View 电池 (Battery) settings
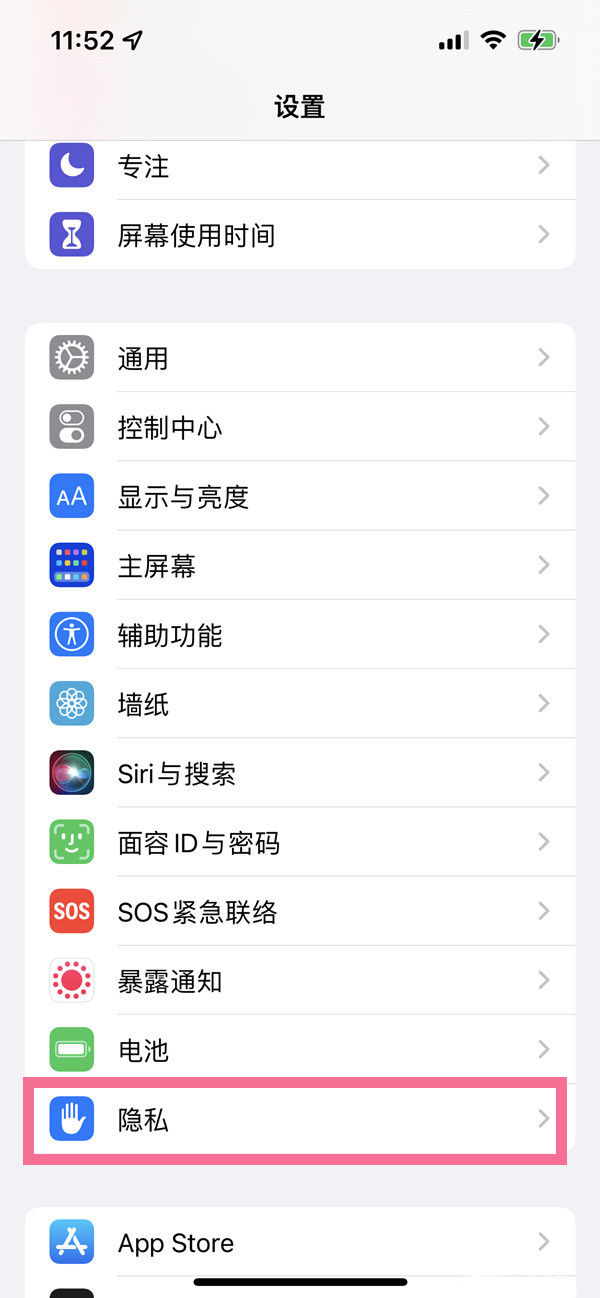The width and height of the screenshot is (600, 1298). (x=300, y=1050)
